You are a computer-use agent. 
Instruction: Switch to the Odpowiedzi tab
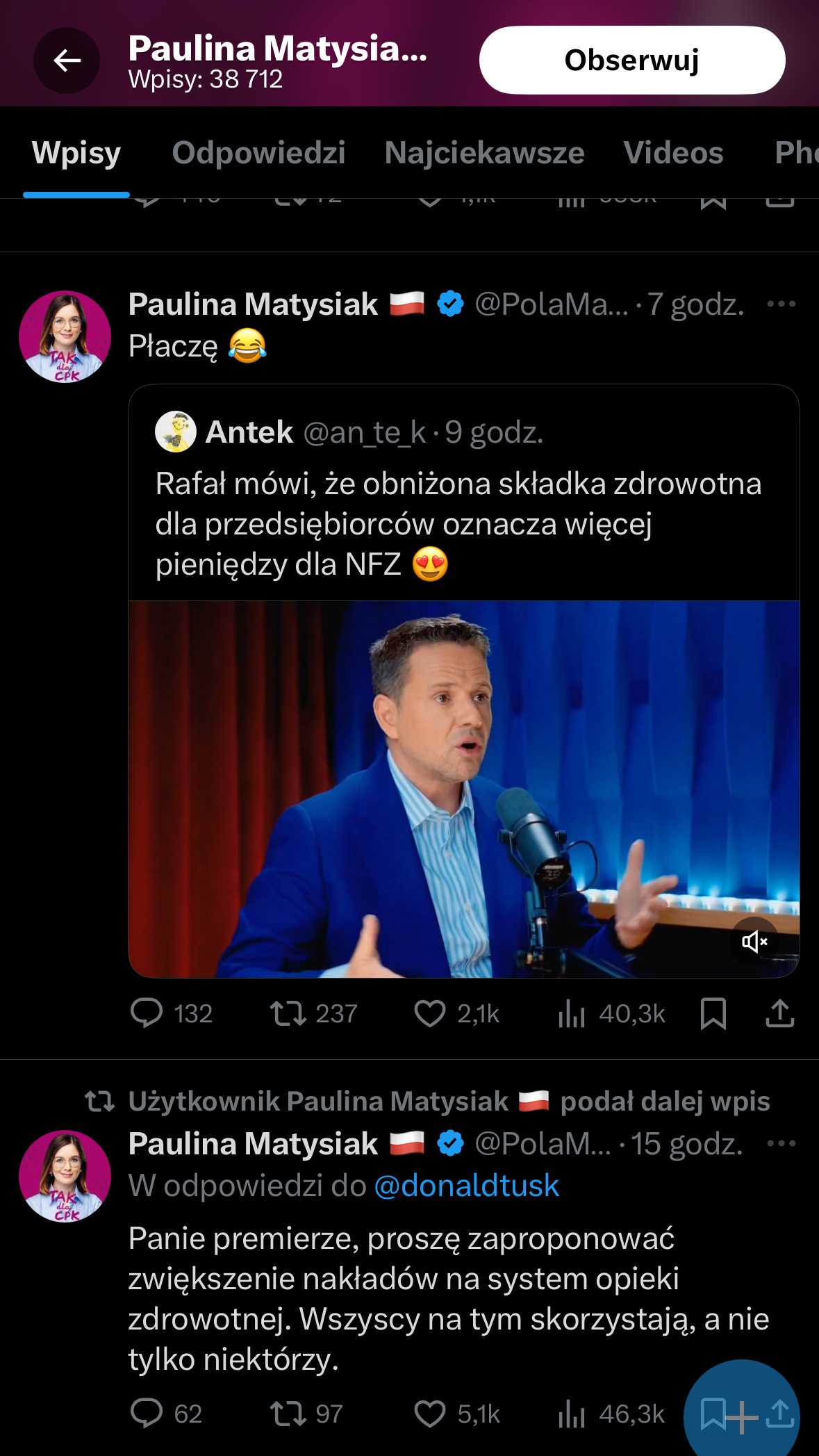pos(258,153)
